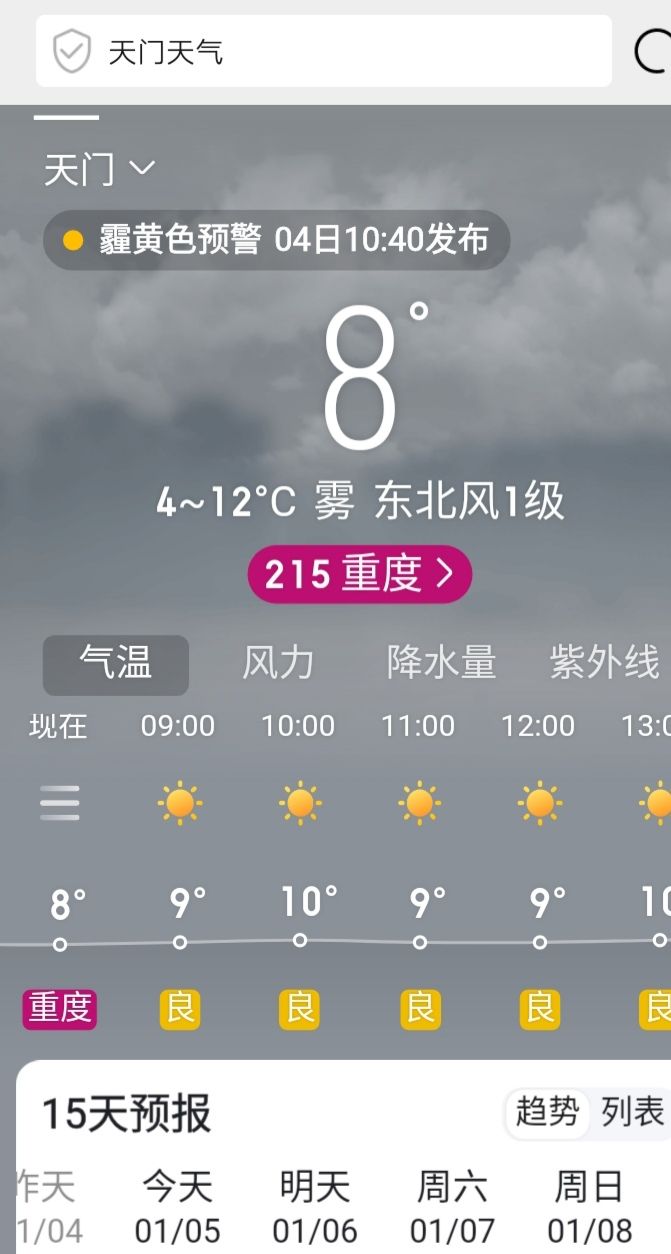Open the 天门 city dropdown
The image size is (671, 1254).
click(98, 169)
